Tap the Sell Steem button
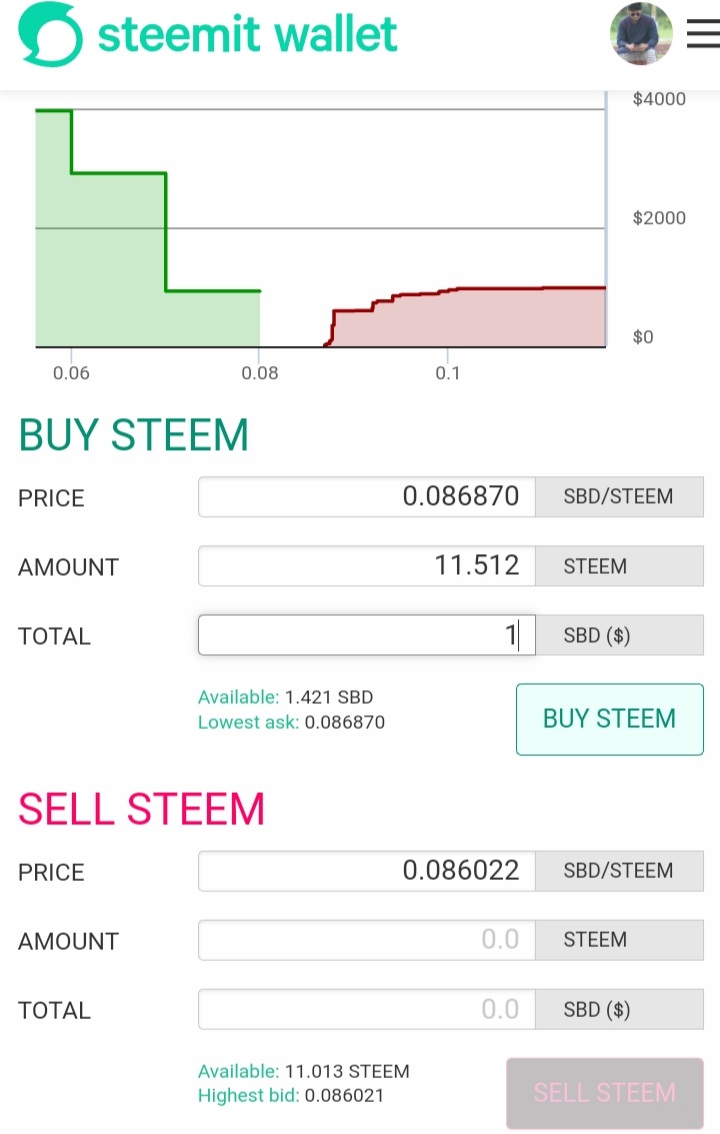The image size is (720, 1134). [x=604, y=1093]
